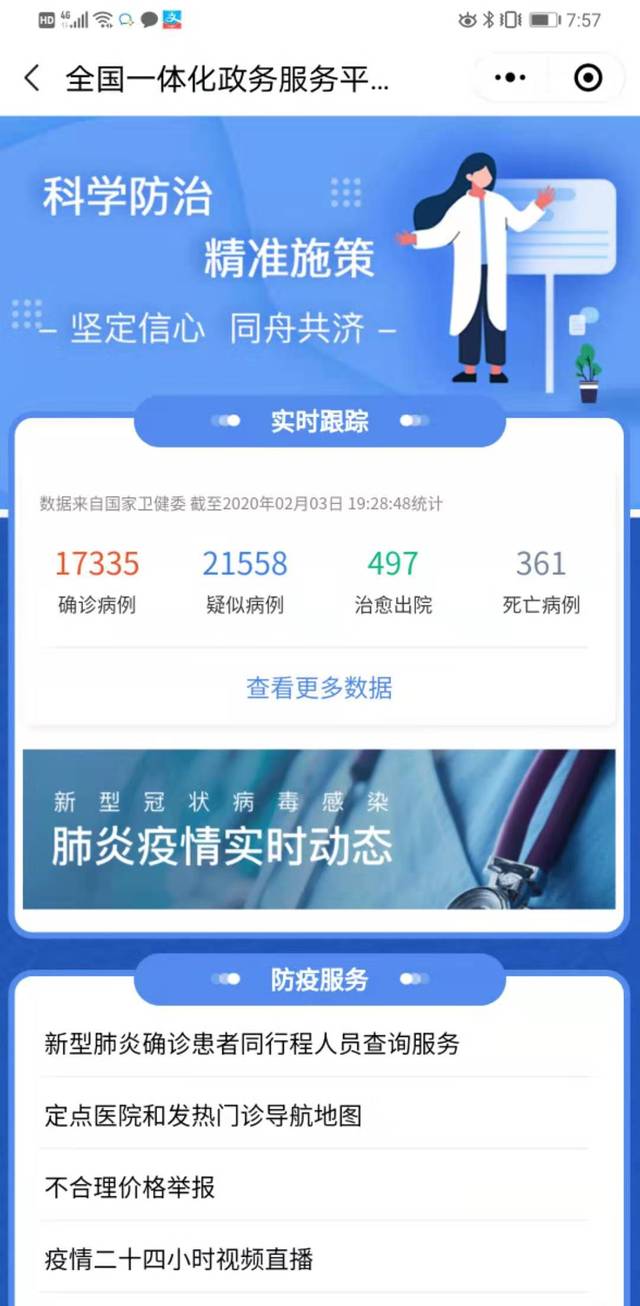Screen dimensions: 640x1306
Task: Close the mini program with the circle button
Action: pyautogui.click(x=588, y=78)
